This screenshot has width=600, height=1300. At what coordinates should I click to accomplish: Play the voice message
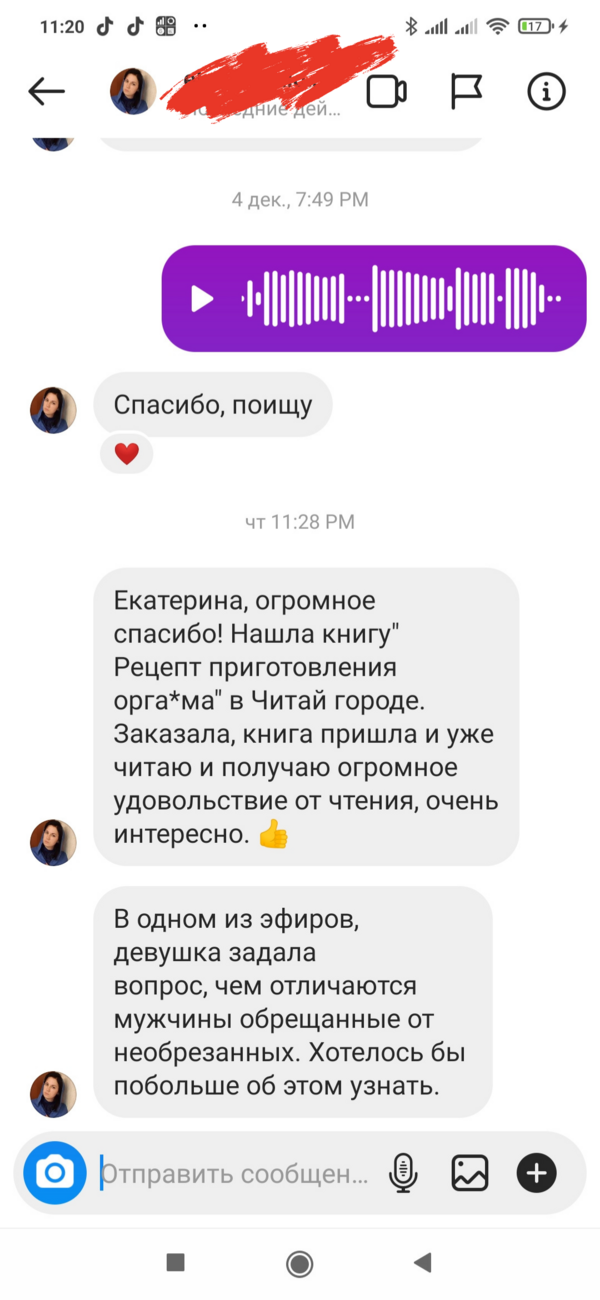click(x=202, y=298)
